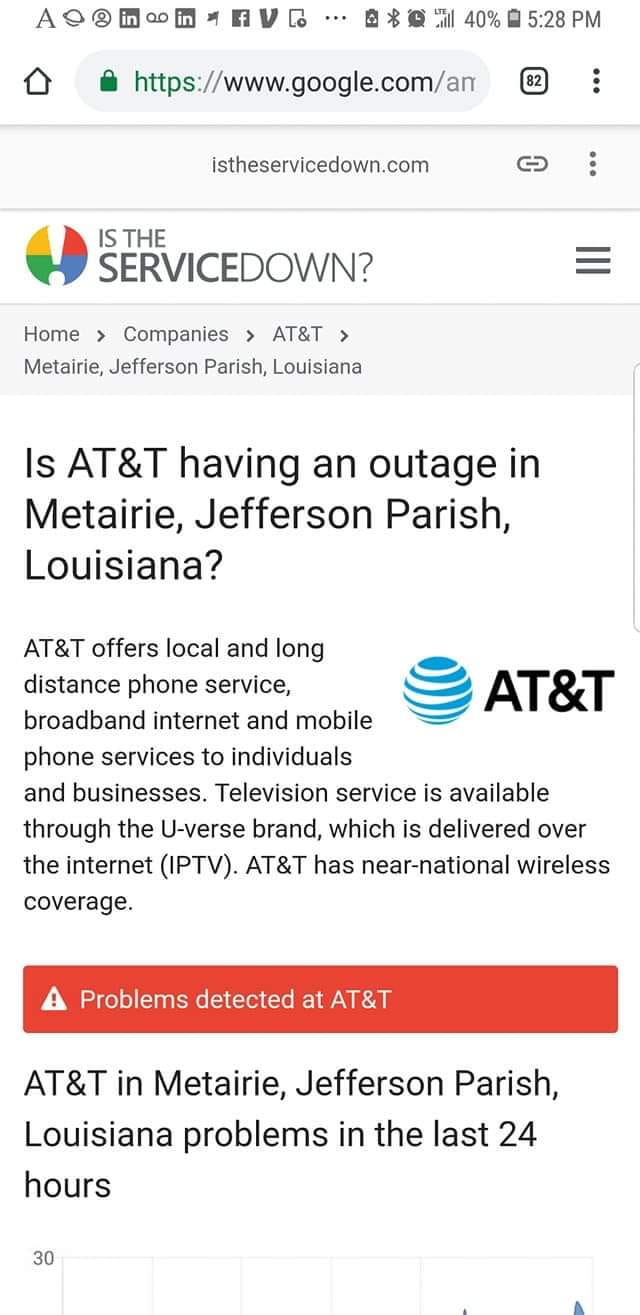Screen dimensions: 640x1315
Task: Open Chrome's overflow menu
Action: pos(597,81)
